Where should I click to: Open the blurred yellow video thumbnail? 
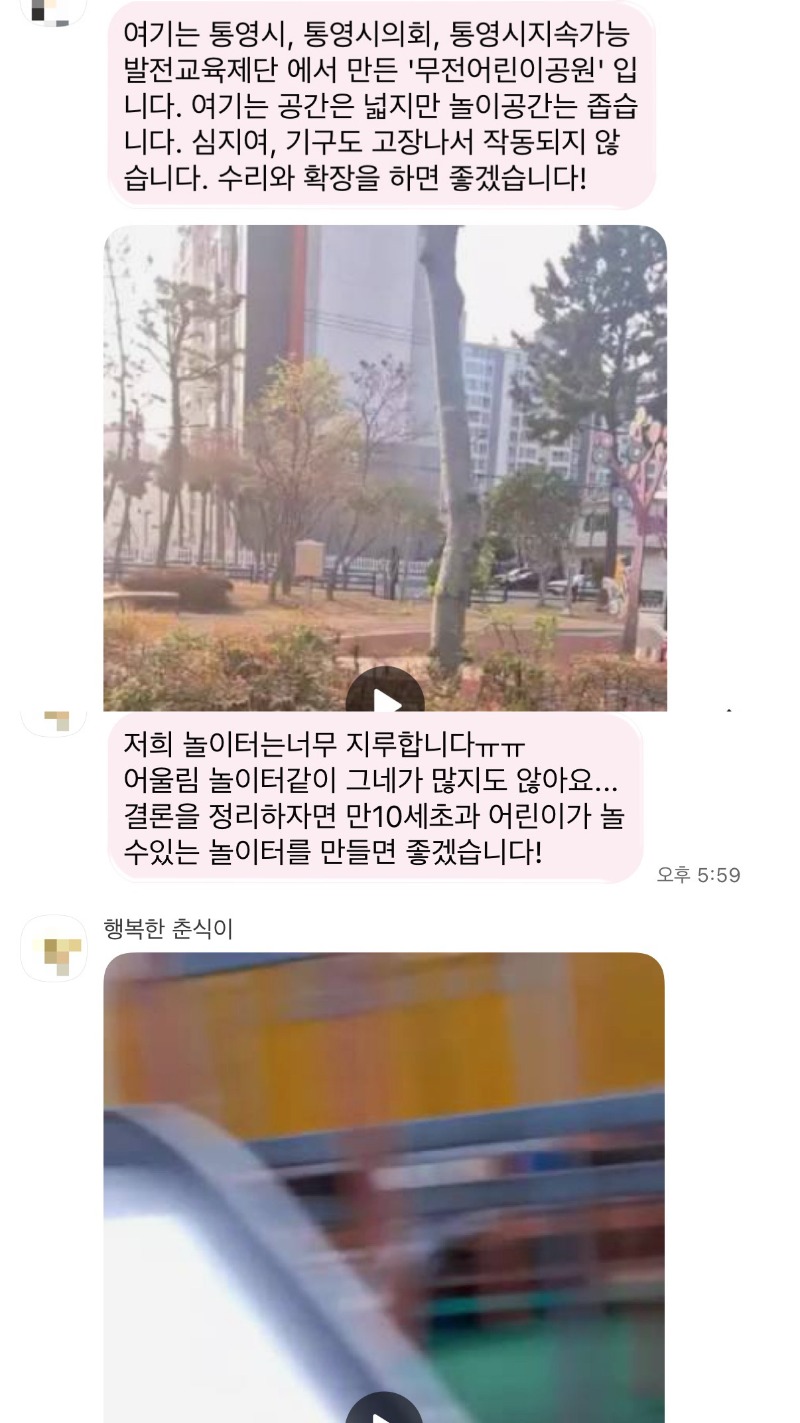pyautogui.click(x=384, y=1180)
